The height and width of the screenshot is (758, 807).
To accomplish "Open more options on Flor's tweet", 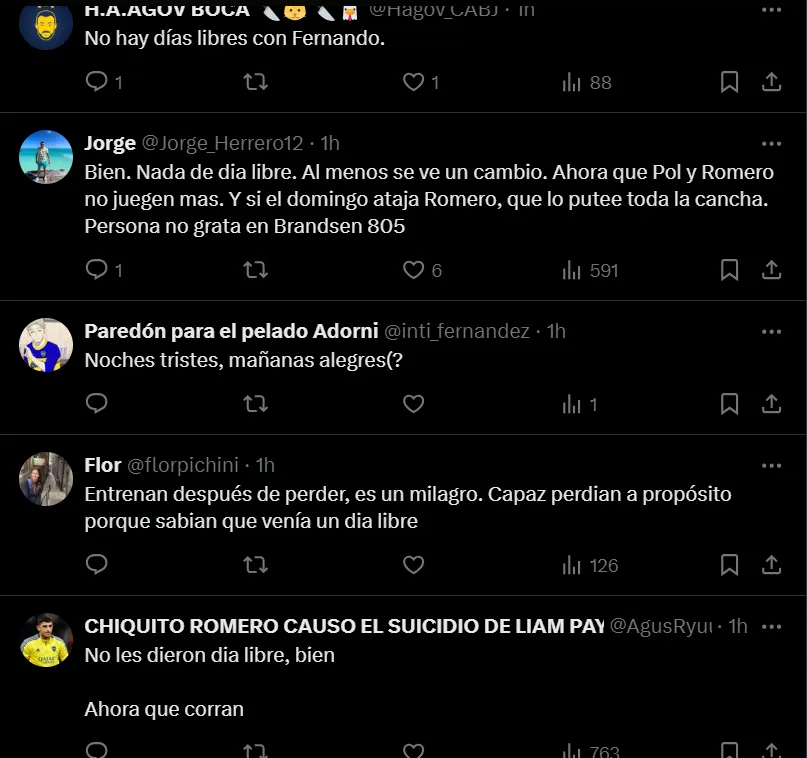I will (771, 465).
